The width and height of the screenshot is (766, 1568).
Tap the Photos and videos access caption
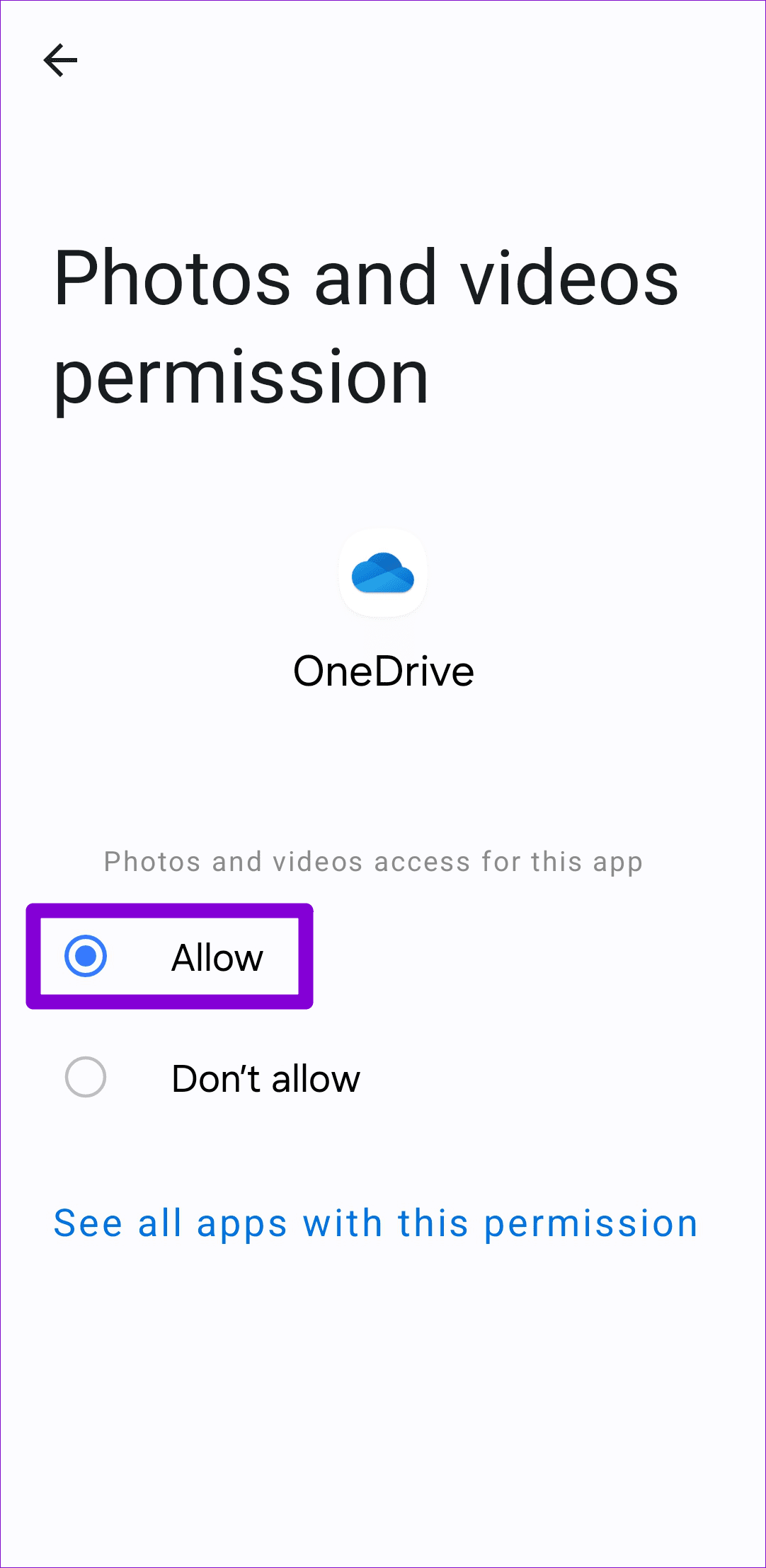(x=373, y=860)
